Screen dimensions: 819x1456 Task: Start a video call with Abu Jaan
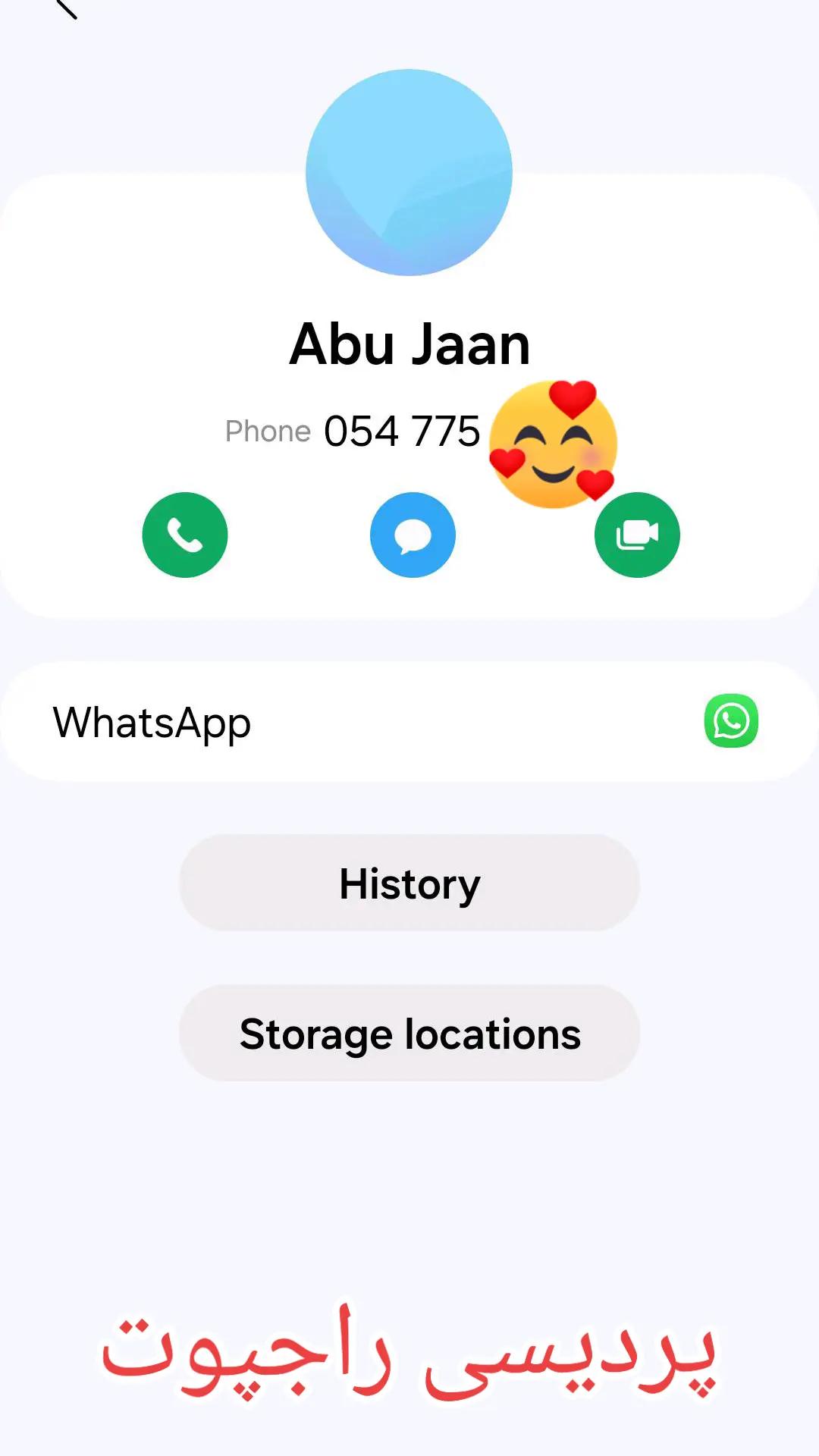(x=637, y=535)
